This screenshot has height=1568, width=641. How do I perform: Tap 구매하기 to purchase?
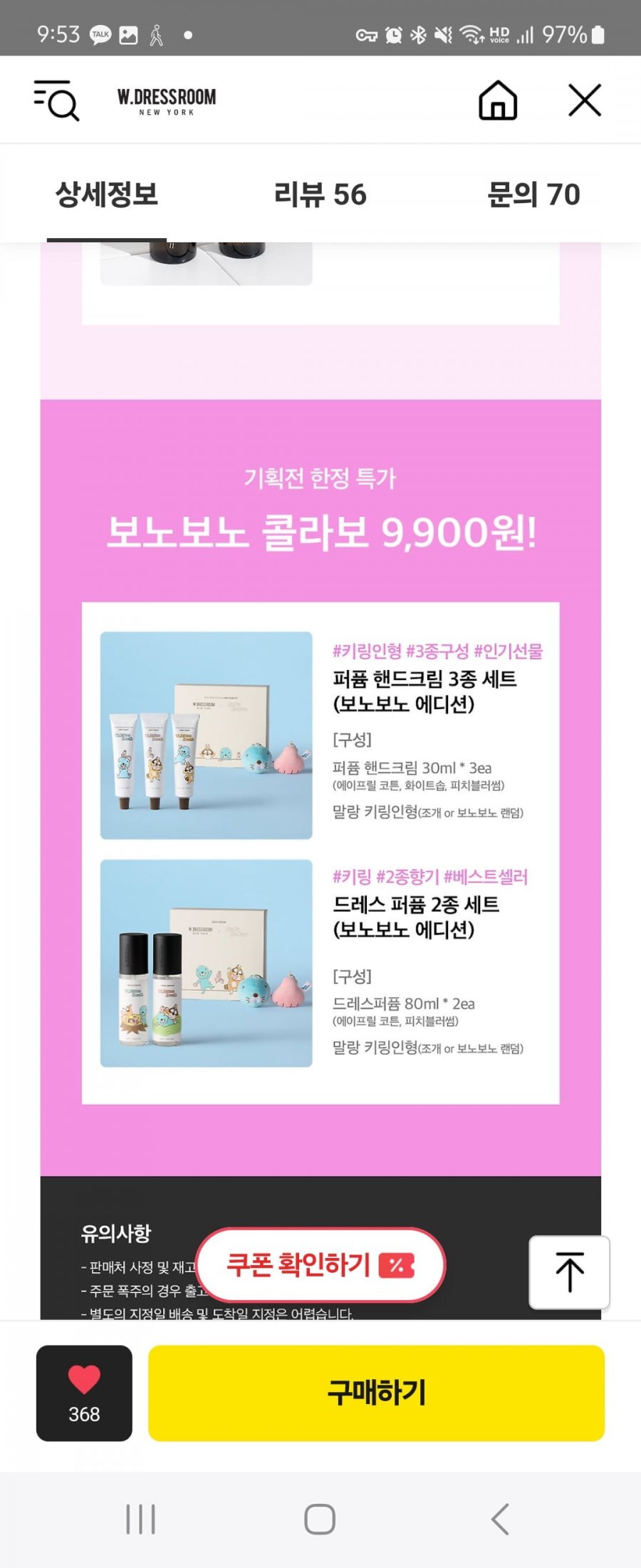(376, 1393)
